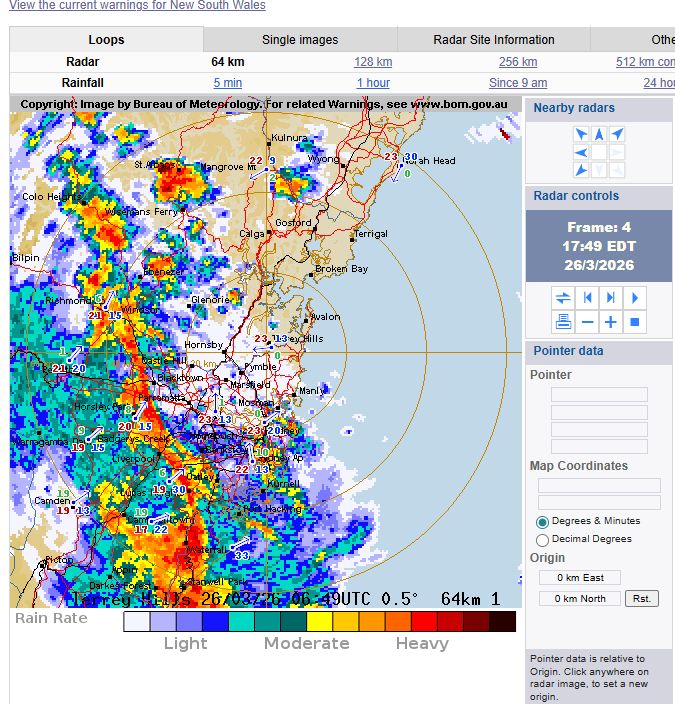Viewport: 675px width, 704px height.
Task: Go to the nearby radar to the west
Action: click(x=581, y=152)
